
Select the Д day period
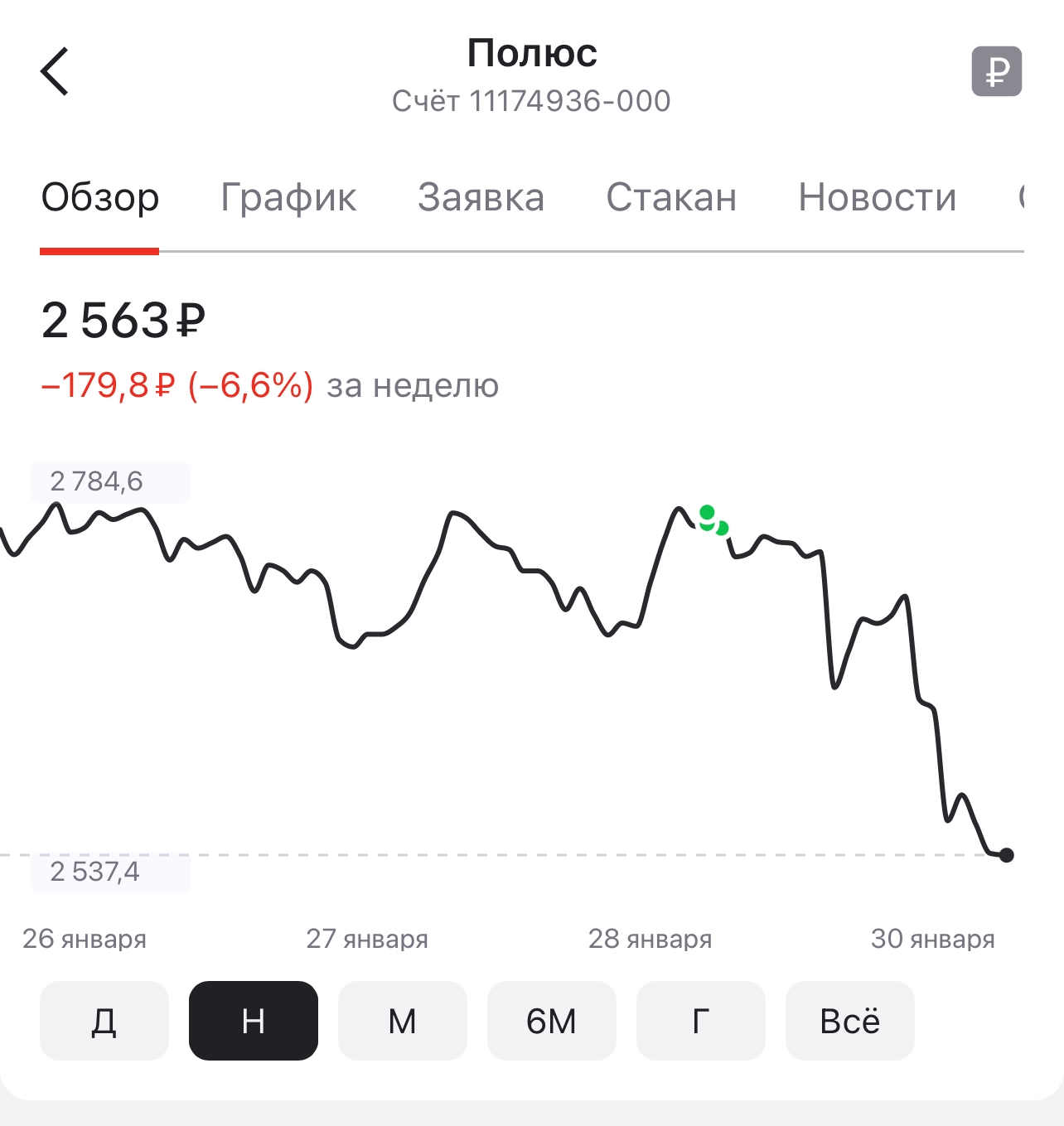(x=104, y=1021)
